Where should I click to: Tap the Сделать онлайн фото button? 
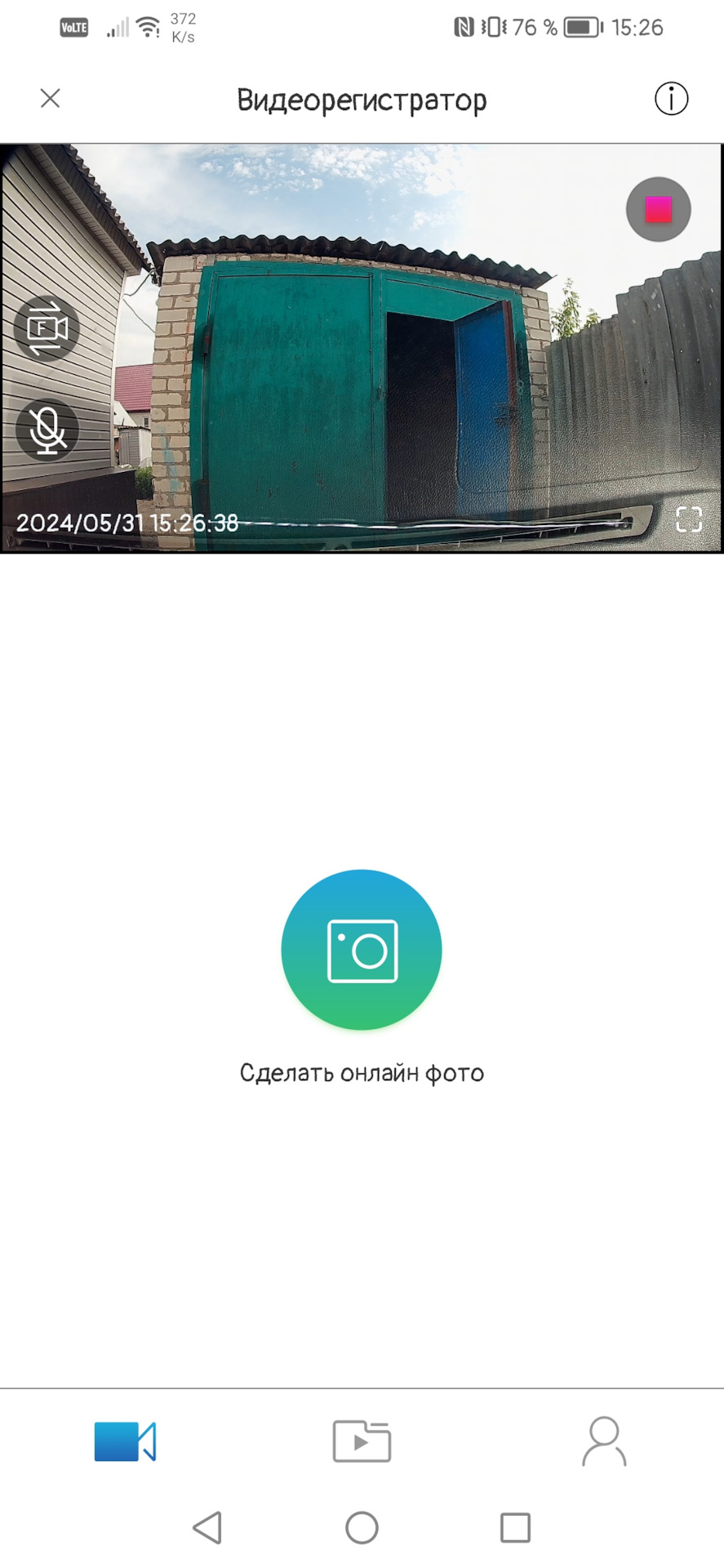362,950
